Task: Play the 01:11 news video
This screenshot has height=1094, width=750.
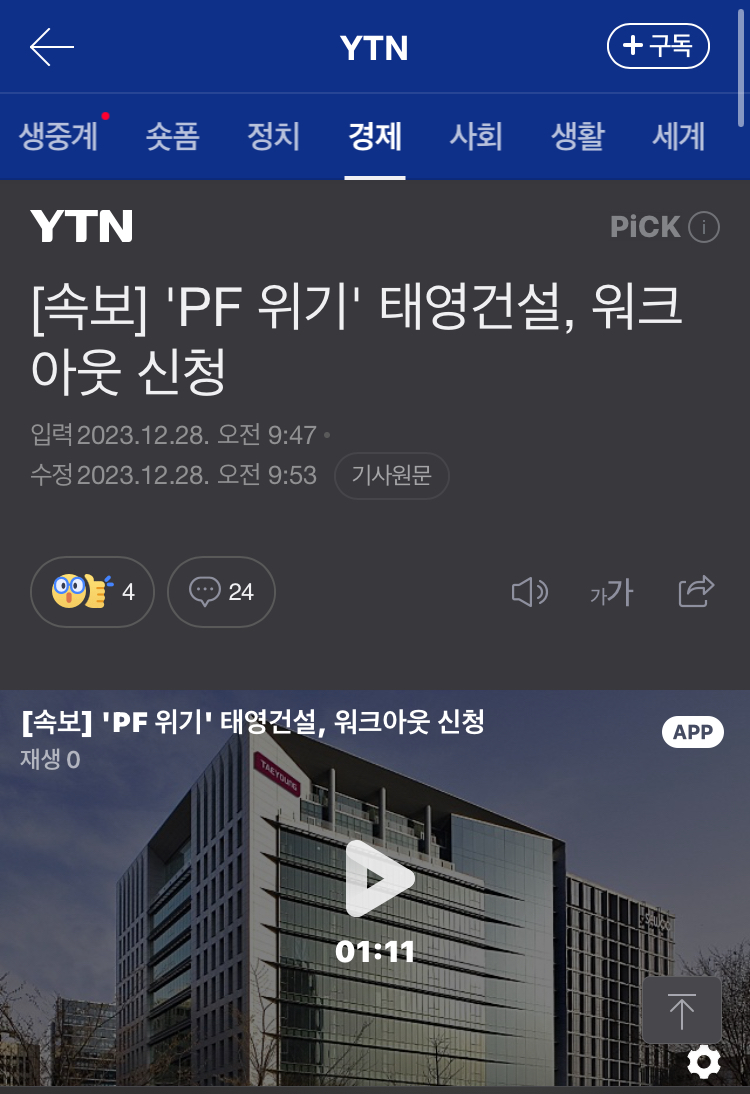Action: coord(377,879)
